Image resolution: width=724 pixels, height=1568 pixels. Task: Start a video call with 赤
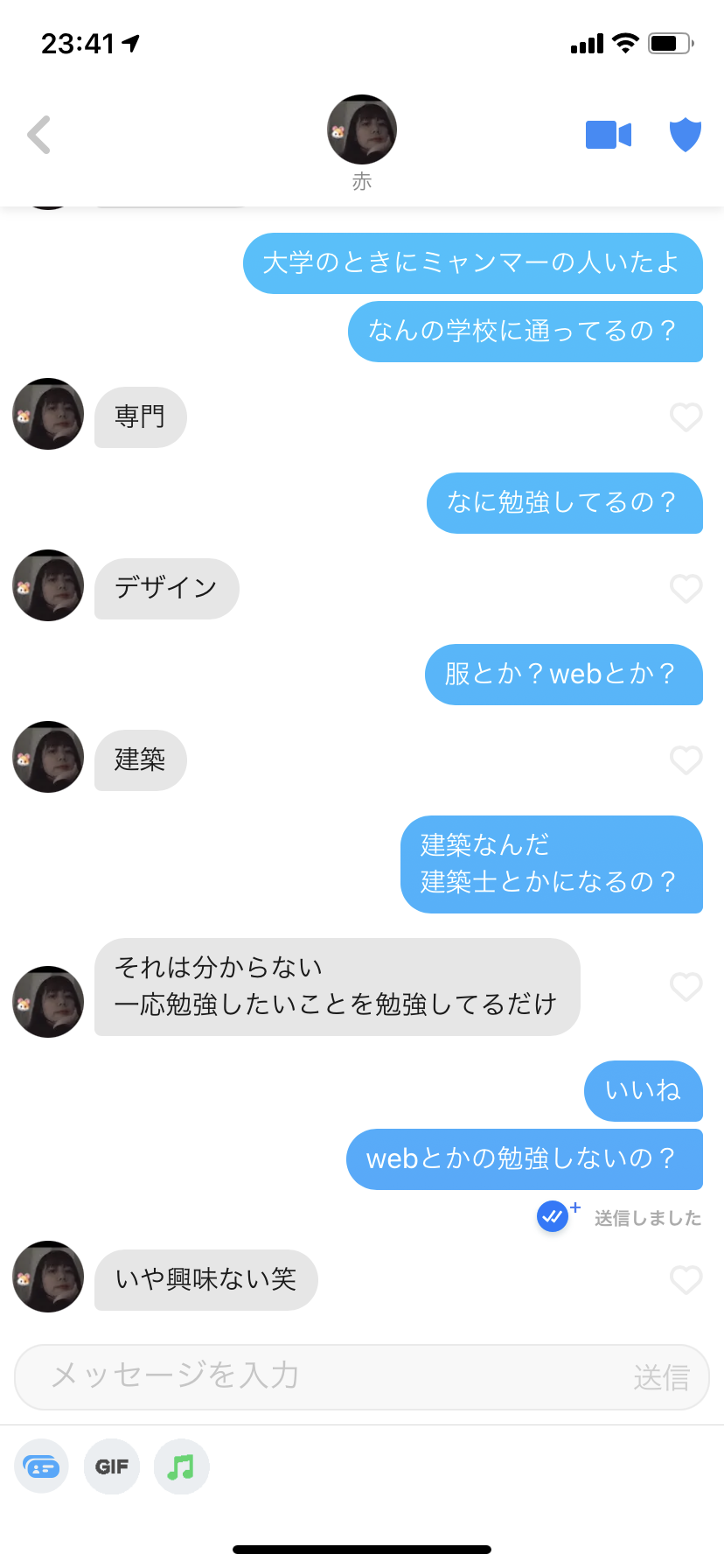[x=608, y=135]
